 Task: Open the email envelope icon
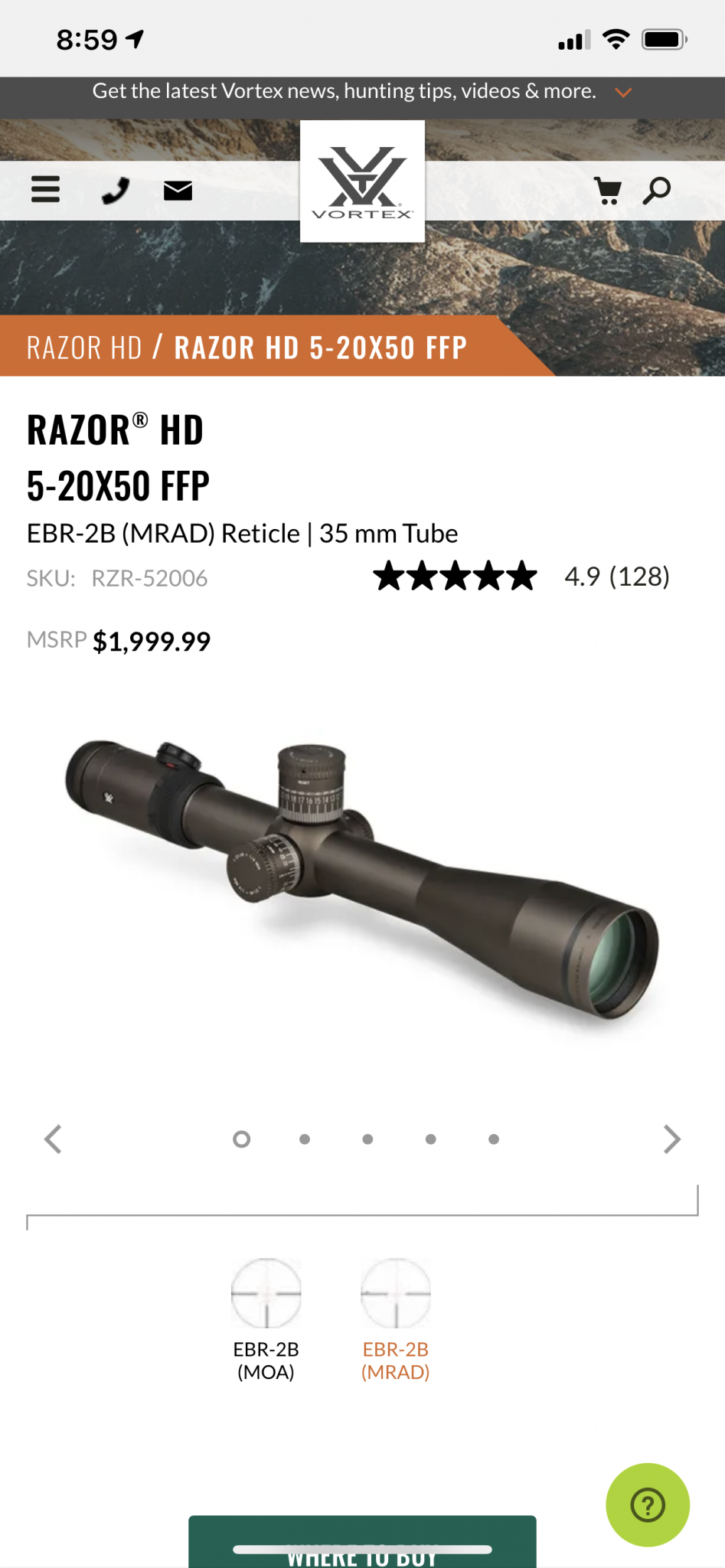coord(178,191)
